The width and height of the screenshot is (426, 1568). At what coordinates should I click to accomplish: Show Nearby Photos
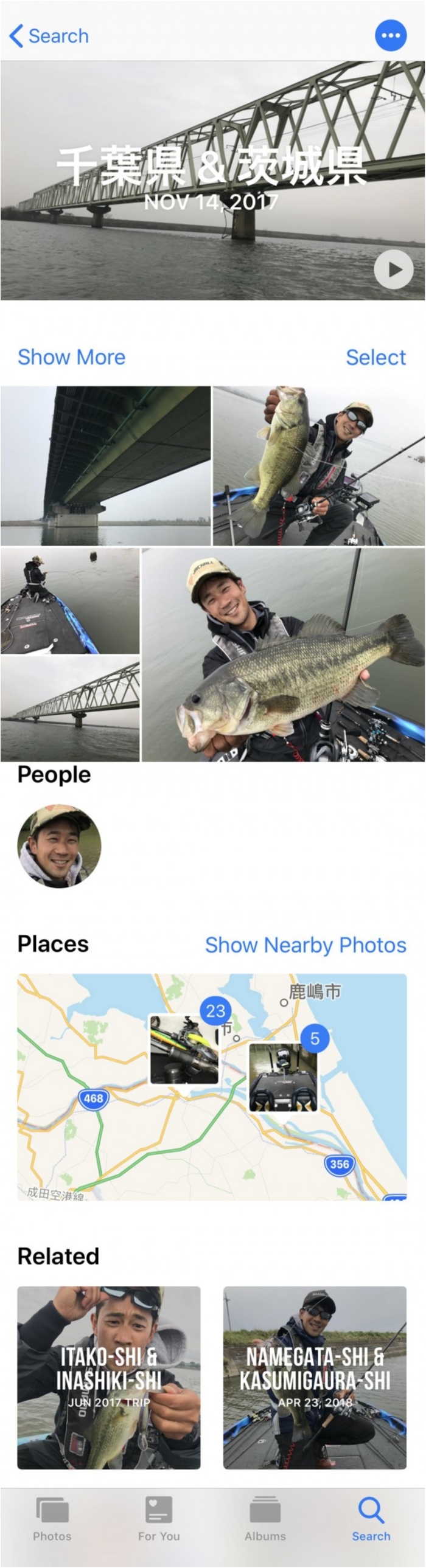tap(306, 945)
